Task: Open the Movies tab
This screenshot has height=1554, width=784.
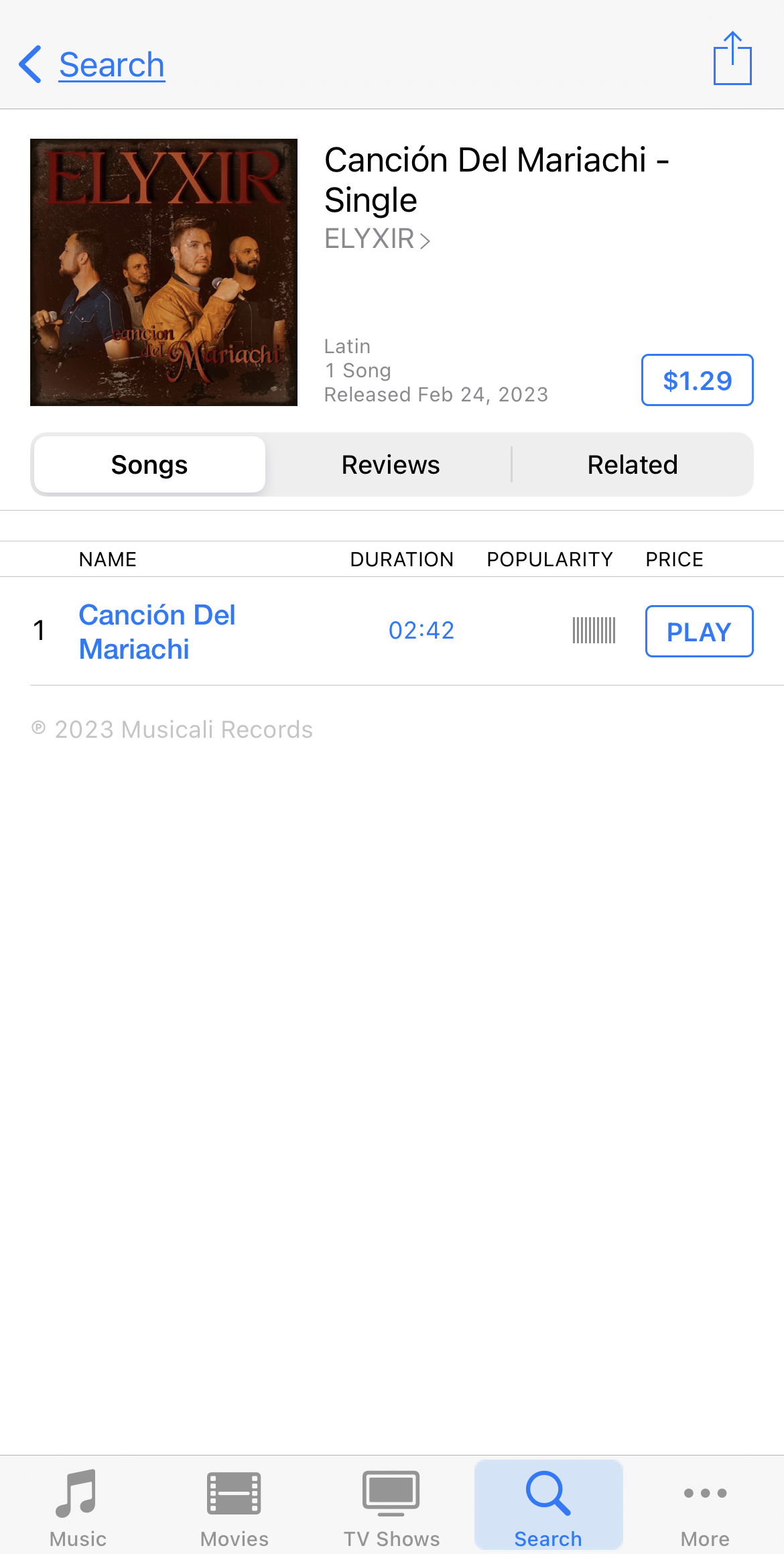Action: [234, 1506]
